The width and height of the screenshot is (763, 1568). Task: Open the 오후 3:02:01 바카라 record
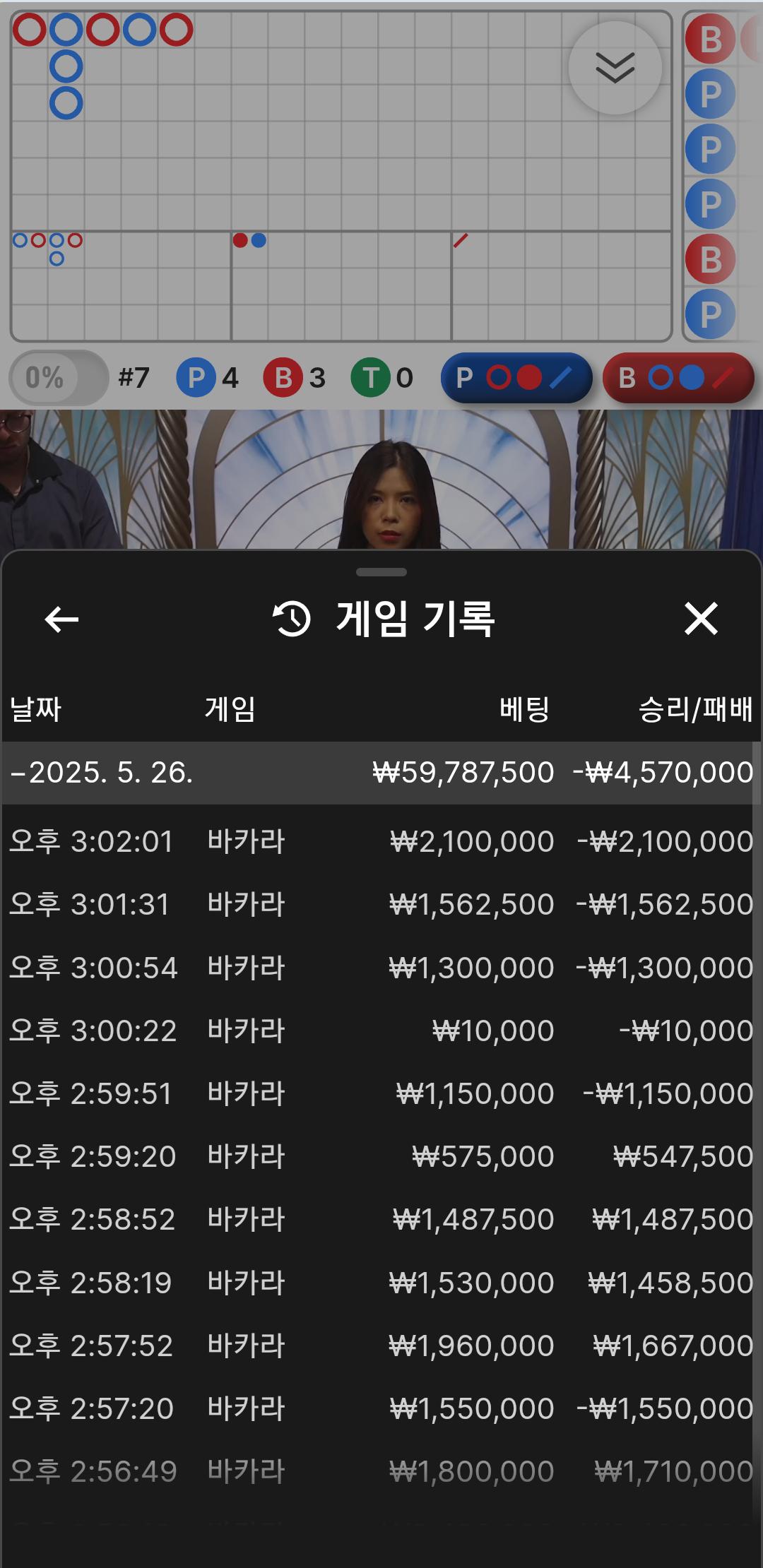pos(381,841)
